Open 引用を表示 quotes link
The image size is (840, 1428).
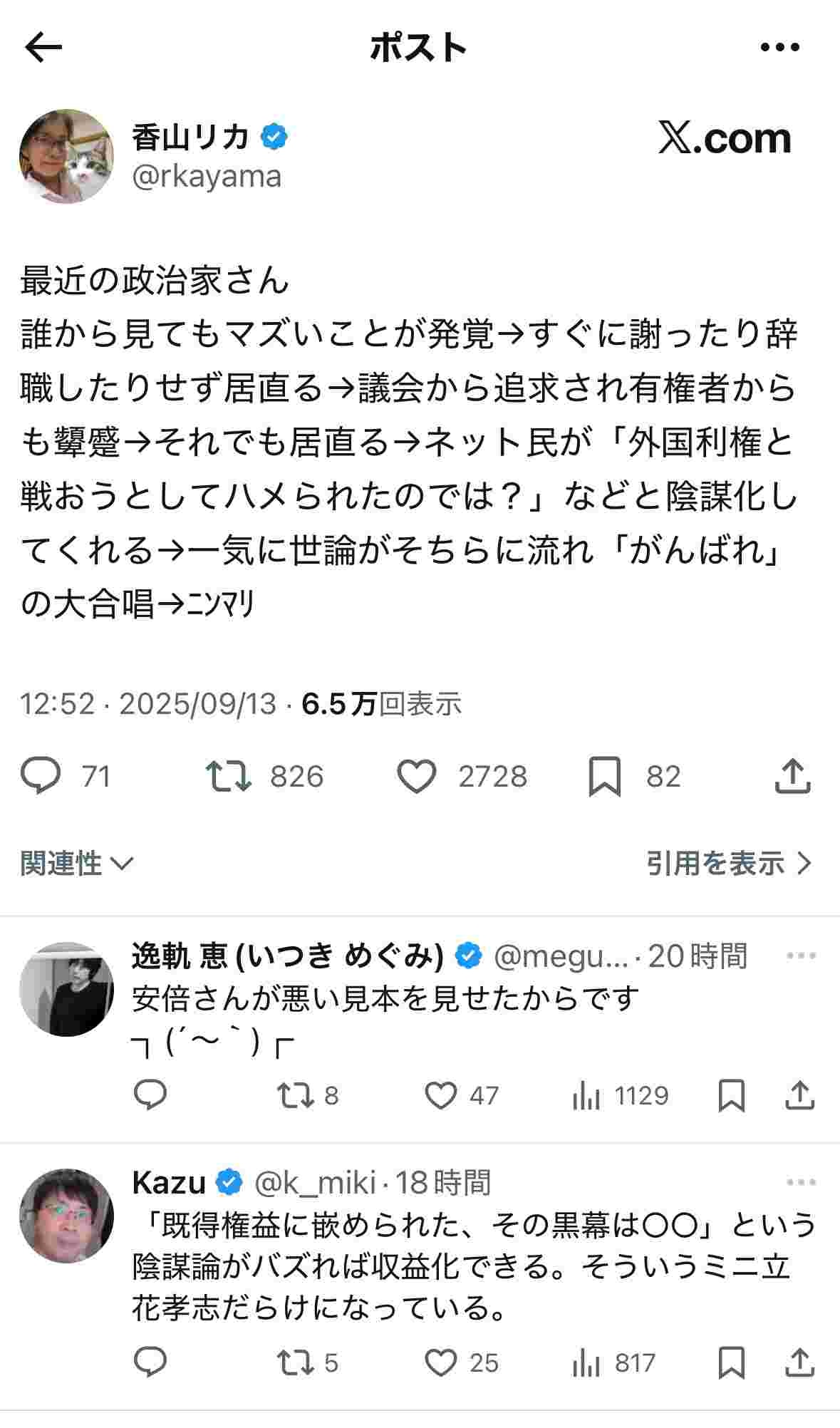[728, 864]
